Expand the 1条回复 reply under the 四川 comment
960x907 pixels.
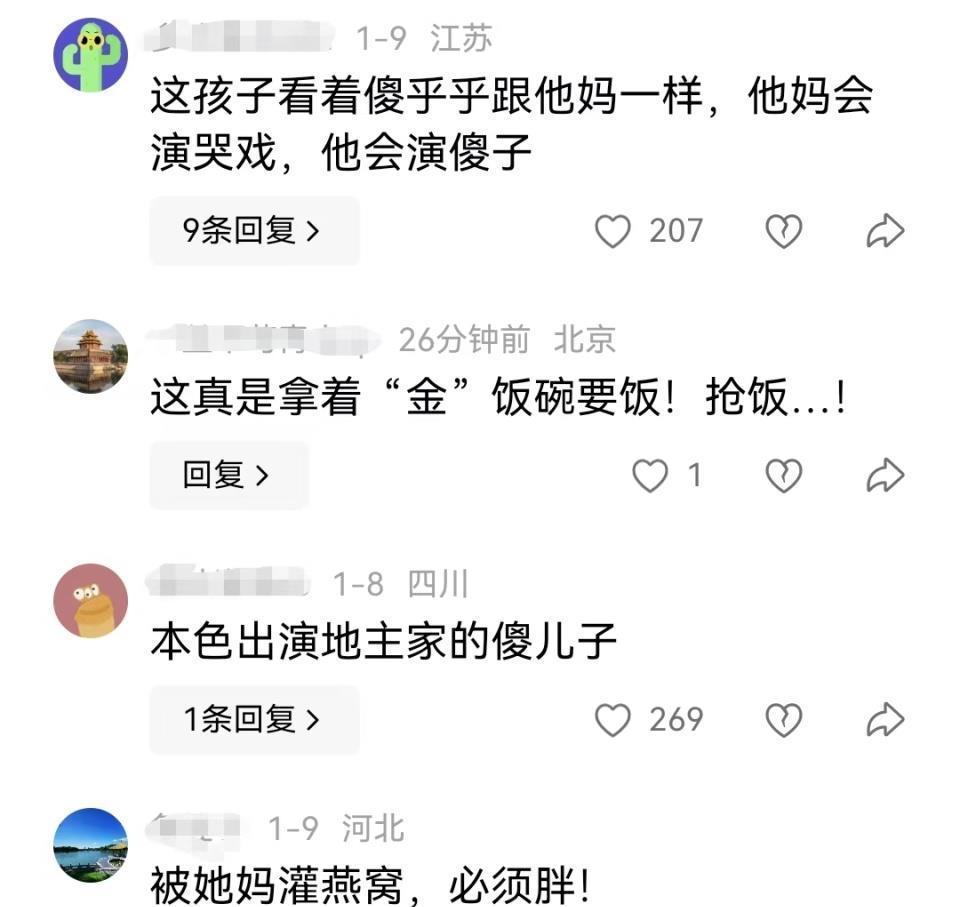coord(253,720)
